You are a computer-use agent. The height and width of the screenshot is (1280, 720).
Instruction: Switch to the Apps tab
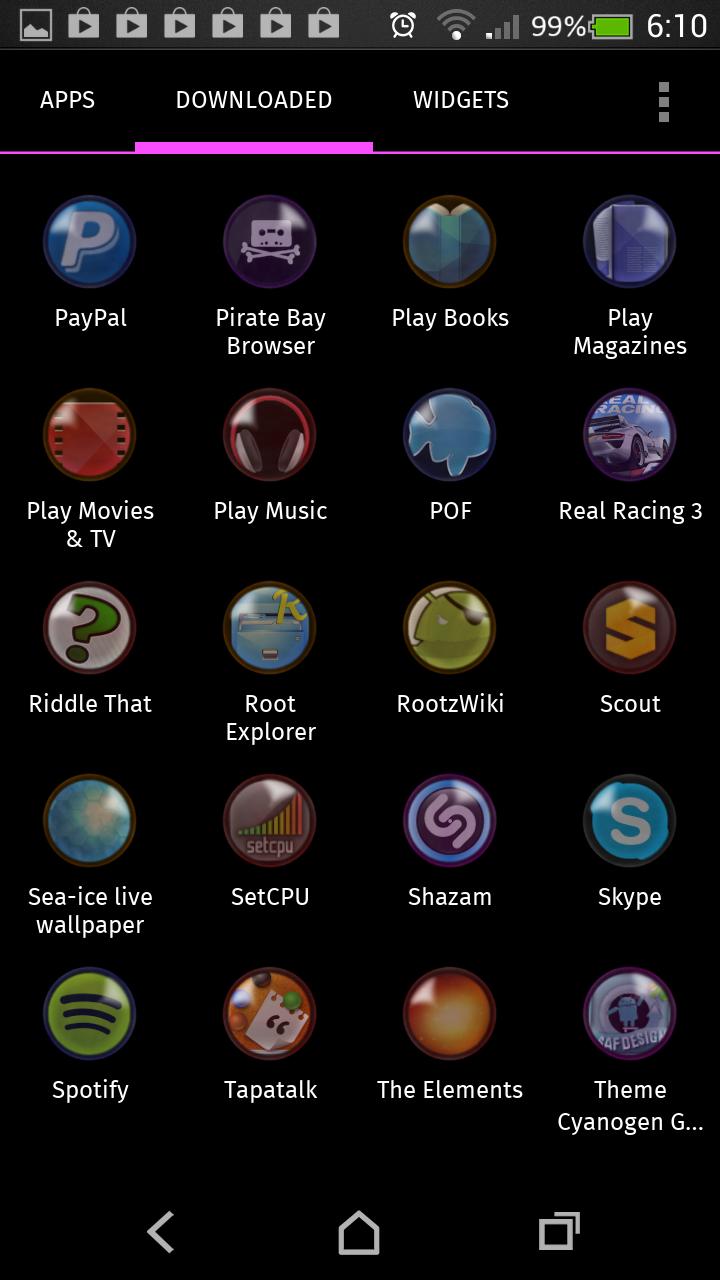click(67, 100)
